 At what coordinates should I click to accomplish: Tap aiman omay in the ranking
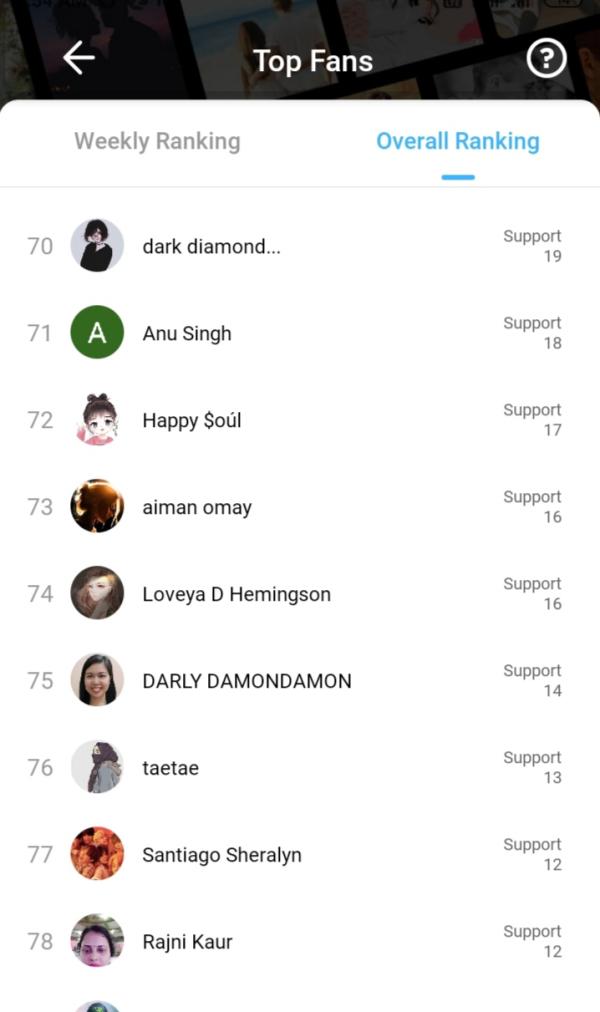point(197,507)
